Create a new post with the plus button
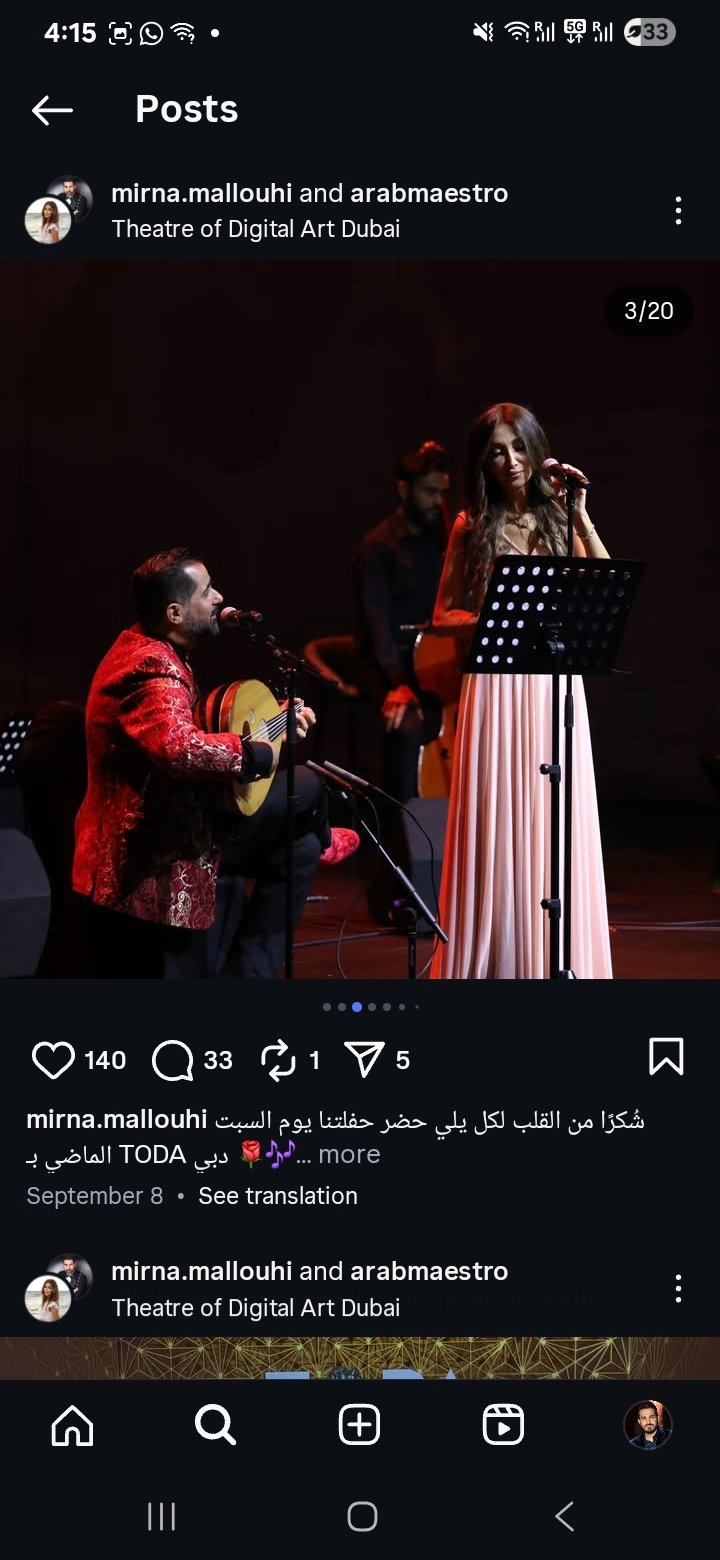Screen dimensions: 720x1560 (x=360, y=1425)
